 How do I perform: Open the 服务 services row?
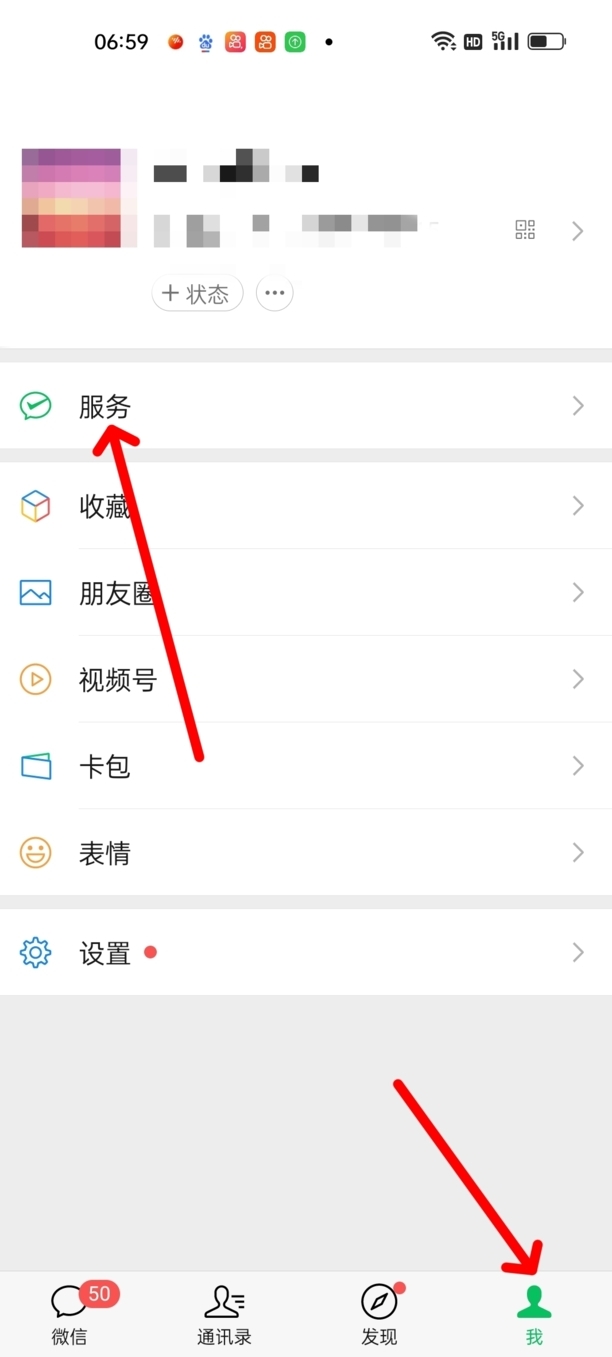tap(305, 406)
